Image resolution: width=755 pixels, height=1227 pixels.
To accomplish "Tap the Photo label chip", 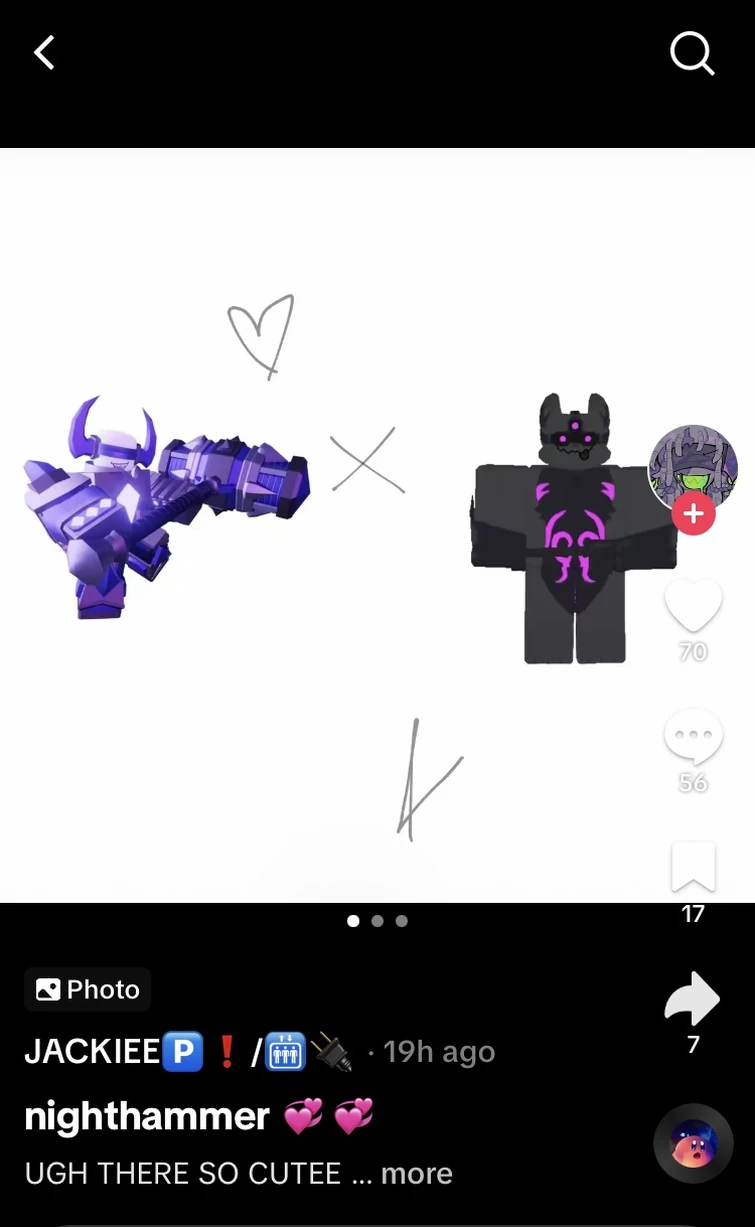I will [x=88, y=990].
